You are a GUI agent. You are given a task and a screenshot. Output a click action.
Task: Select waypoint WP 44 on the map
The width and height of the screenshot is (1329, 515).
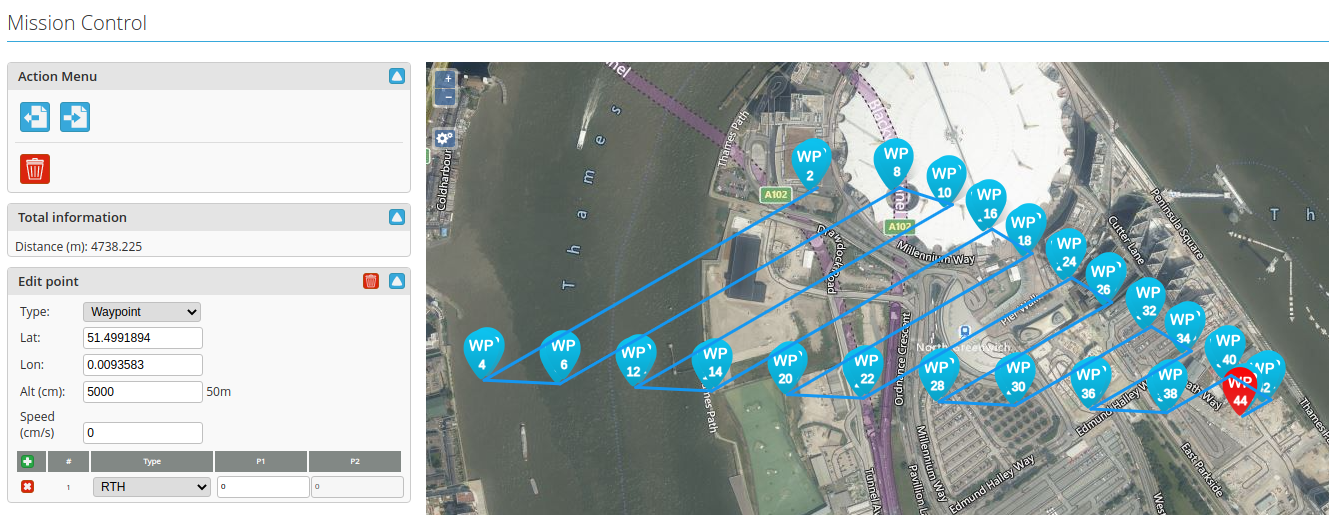(x=1240, y=389)
